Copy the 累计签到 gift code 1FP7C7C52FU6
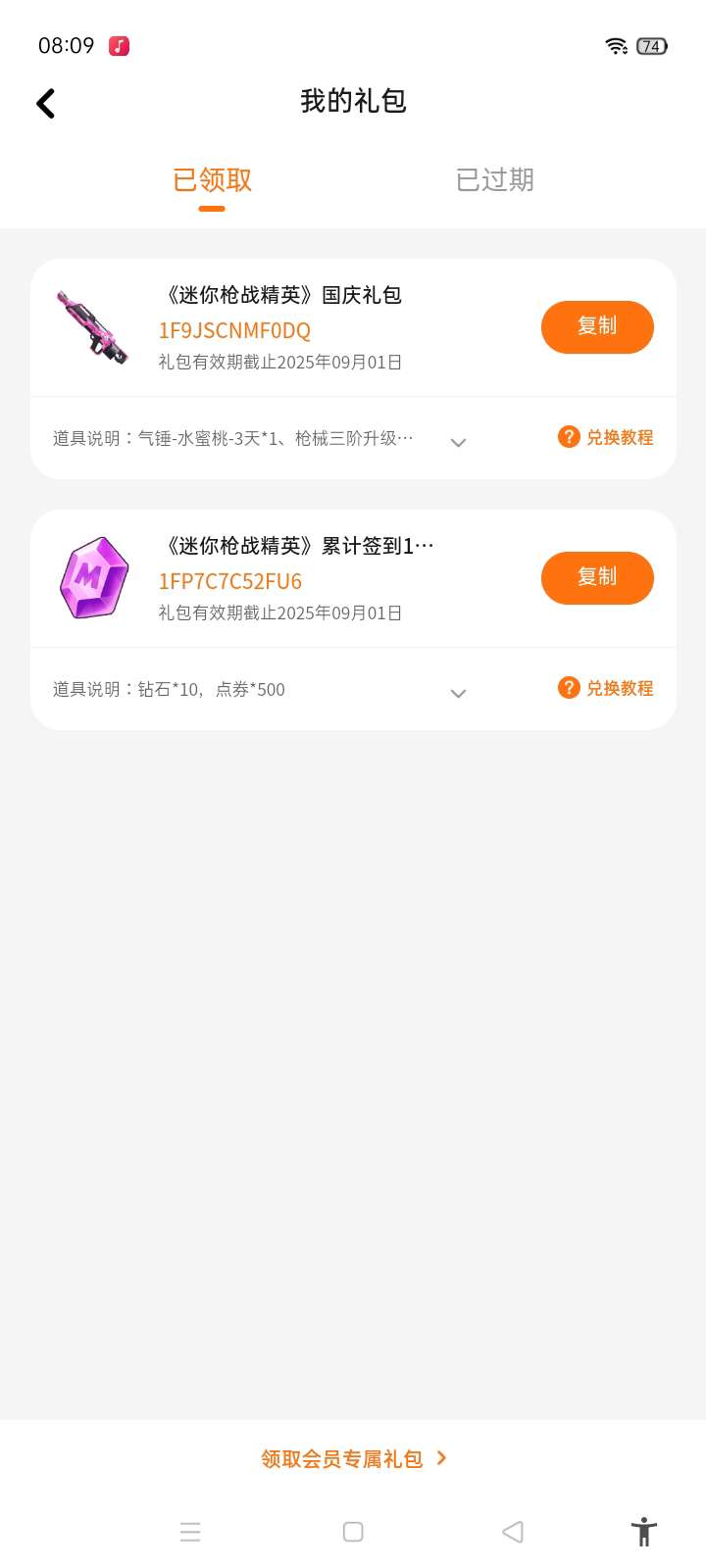This screenshot has width=706, height=1568. point(597,577)
